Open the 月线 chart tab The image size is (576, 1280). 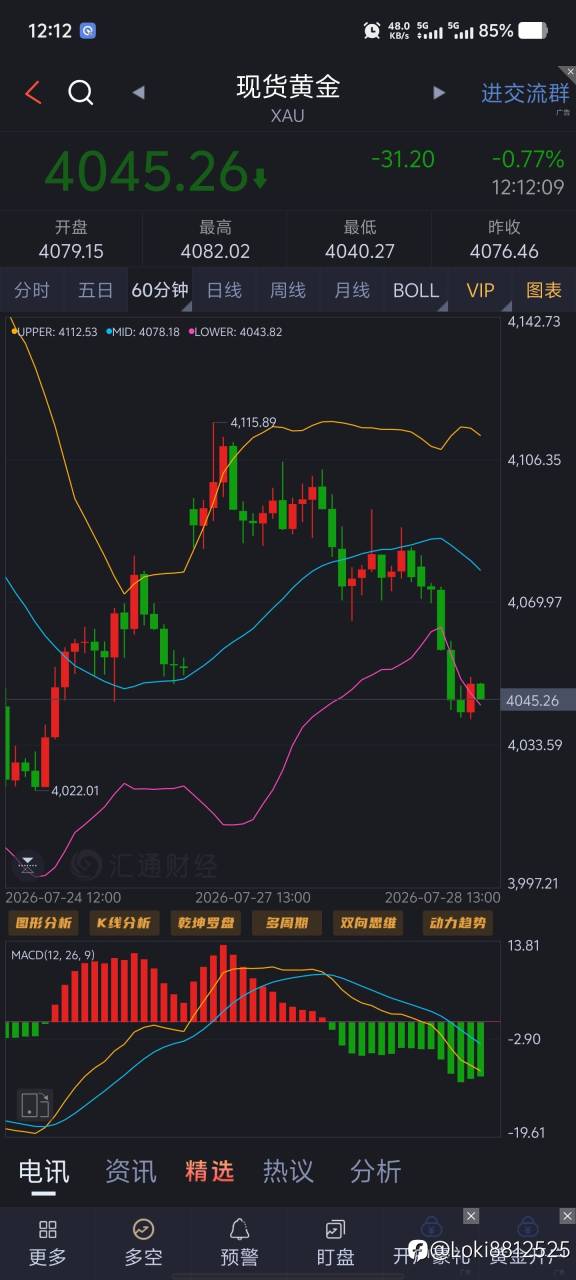click(x=352, y=290)
